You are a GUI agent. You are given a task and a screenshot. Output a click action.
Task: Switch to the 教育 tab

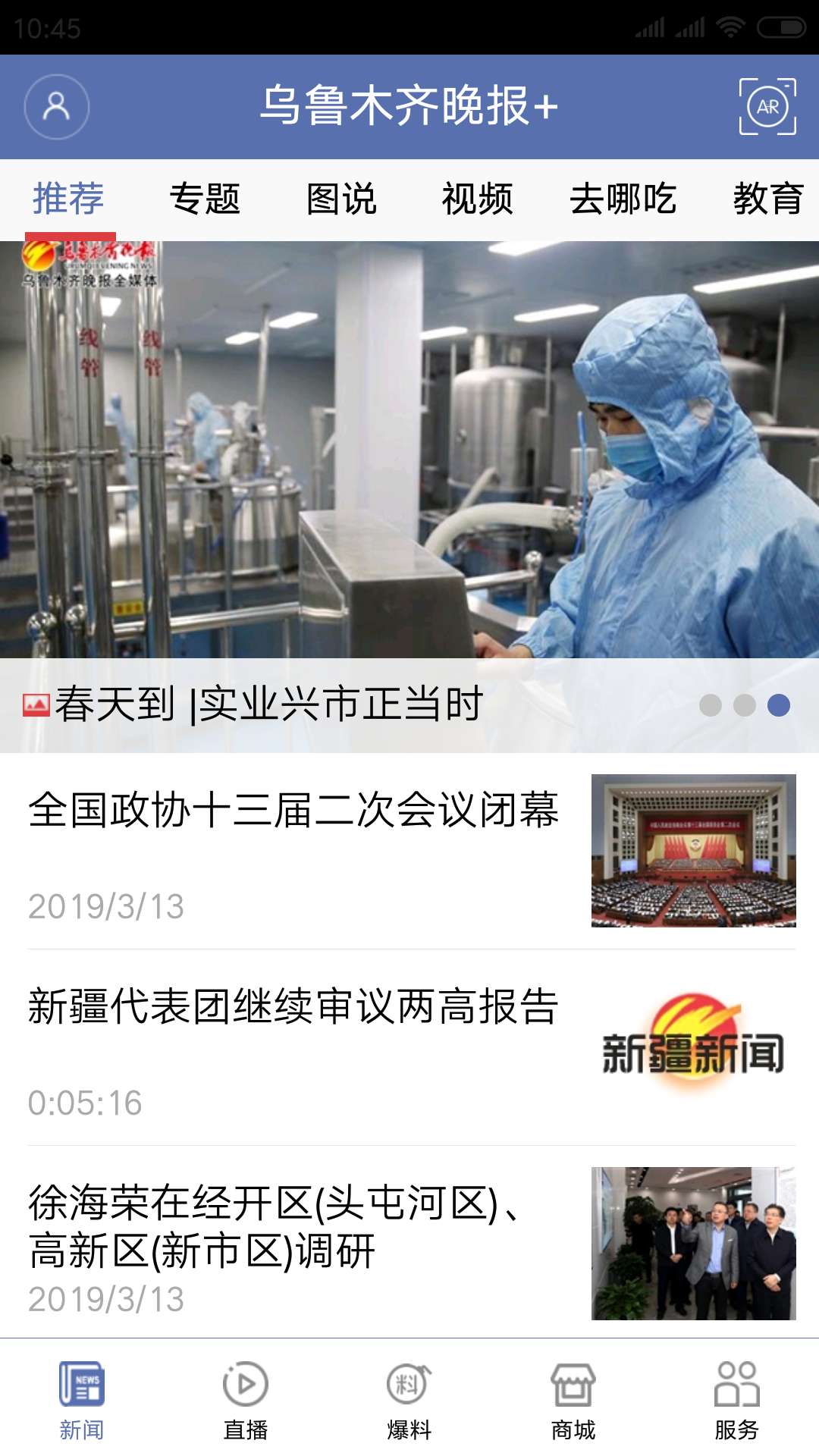point(767,199)
